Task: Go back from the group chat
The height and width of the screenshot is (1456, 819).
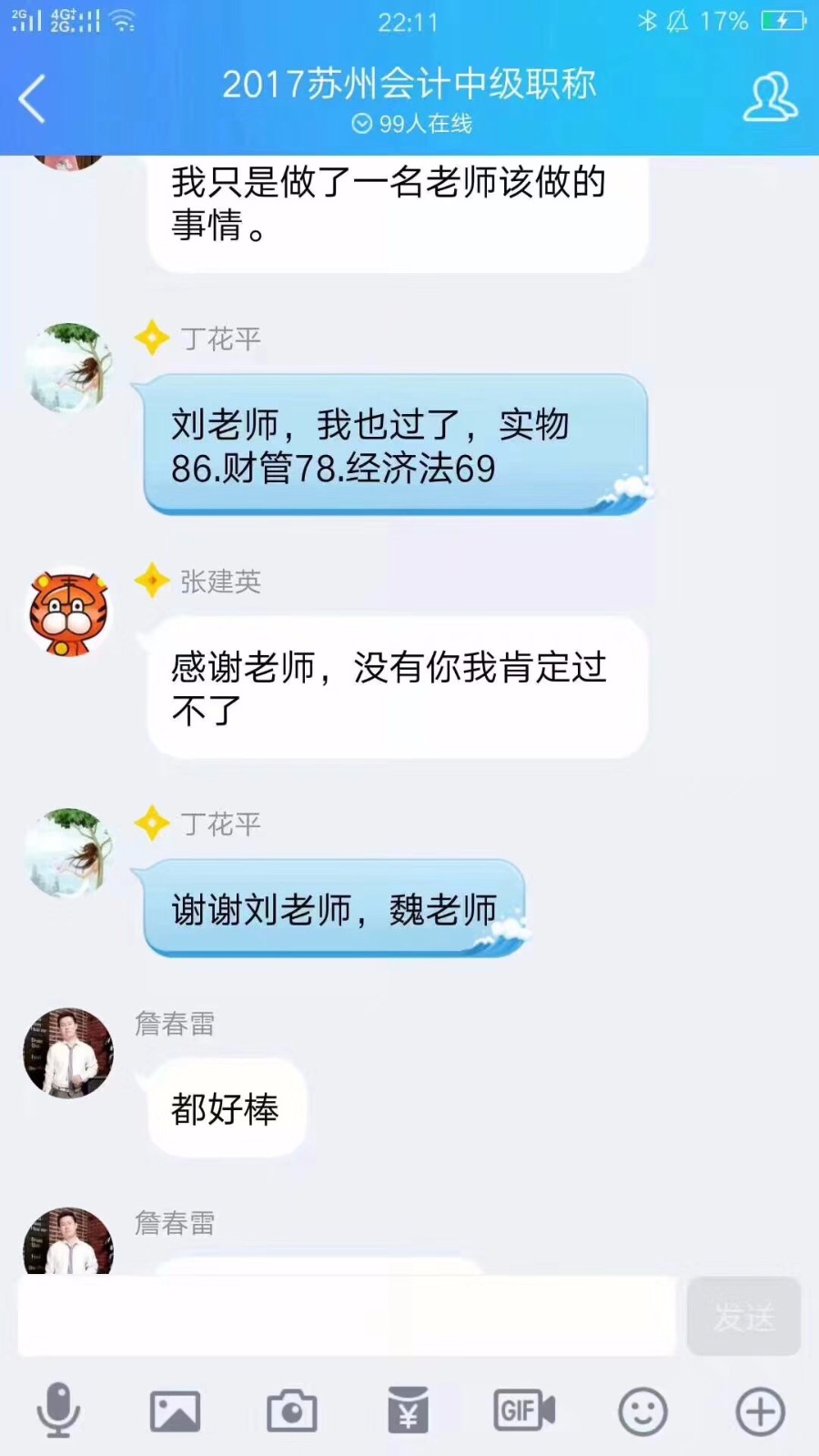Action: pos(33,98)
